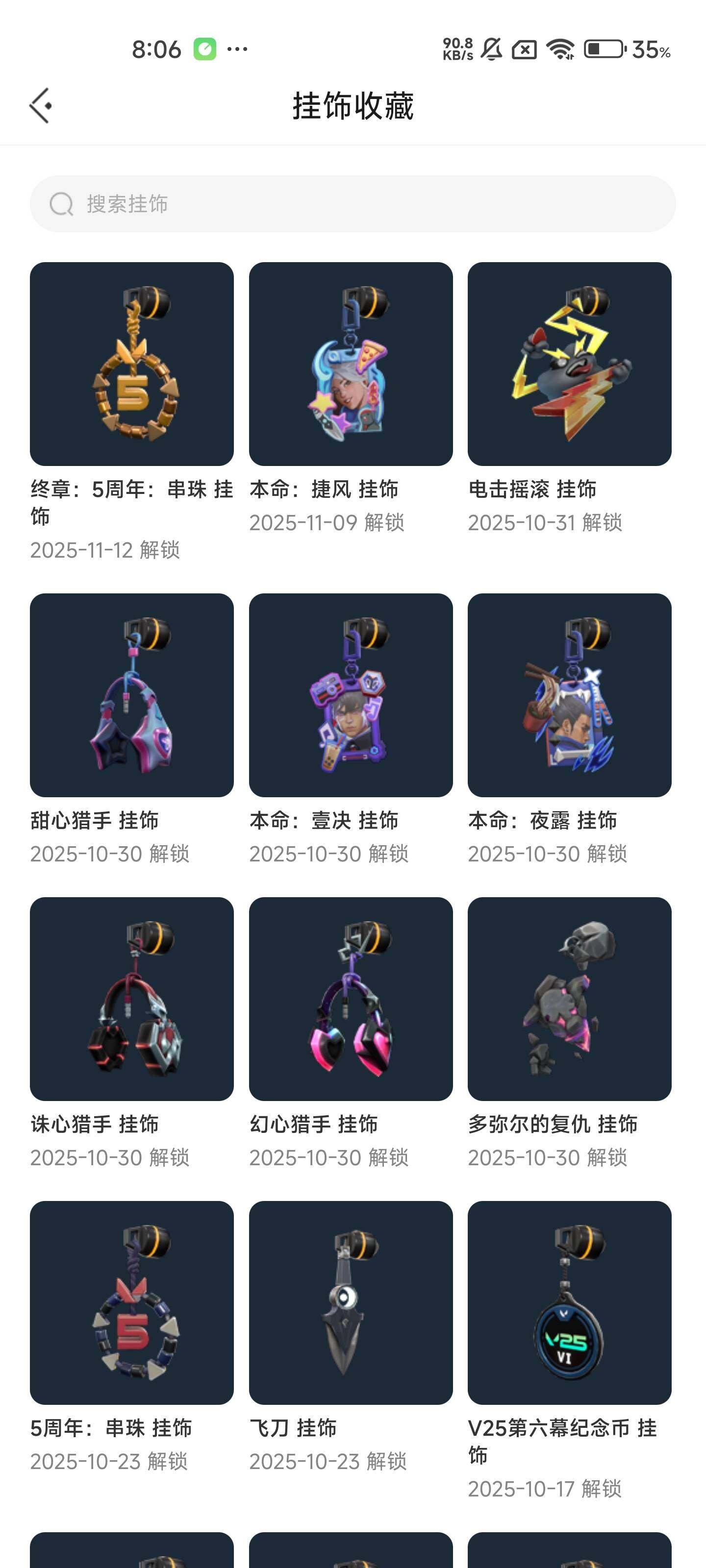Image resolution: width=706 pixels, height=1568 pixels.
Task: Open the 终章：5周年：串珠 挂饰 item
Action: (131, 364)
